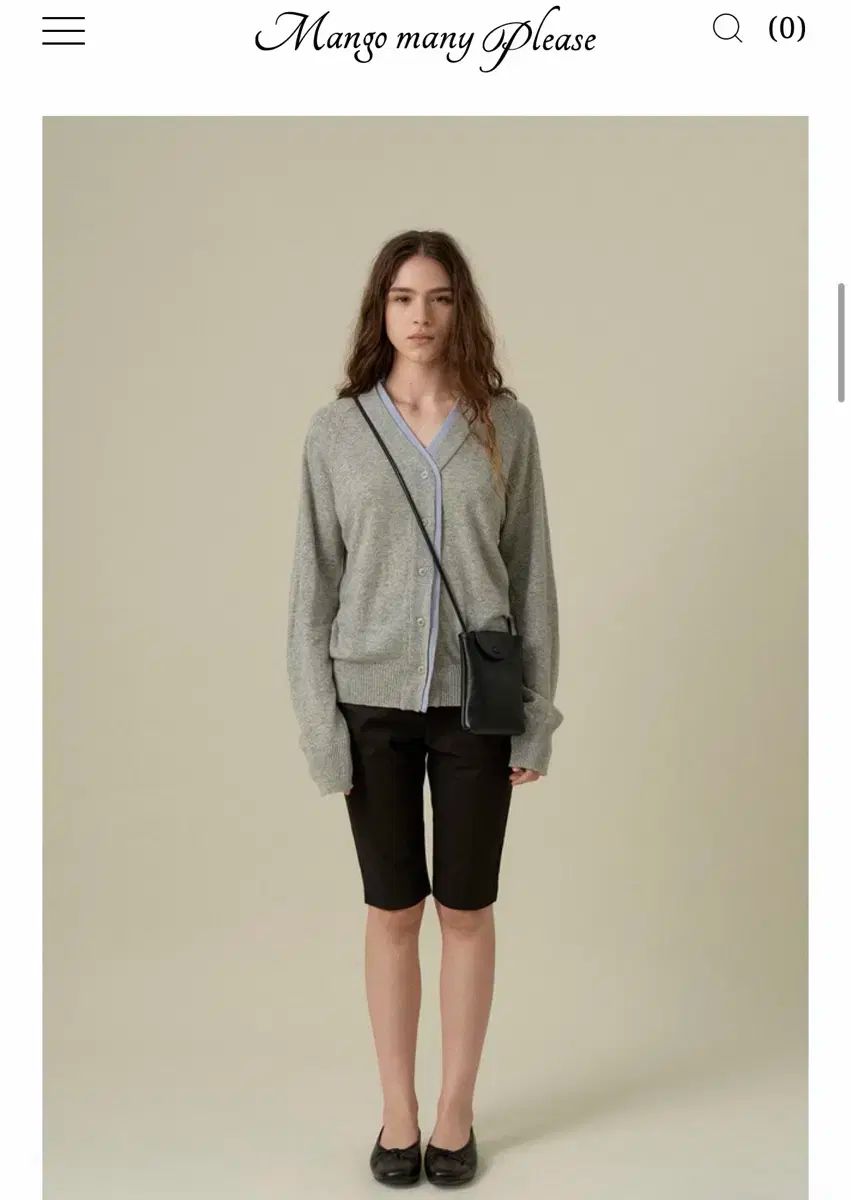Open the shopping cart (0)
Viewport: 851px width, 1200px height.
(x=786, y=28)
